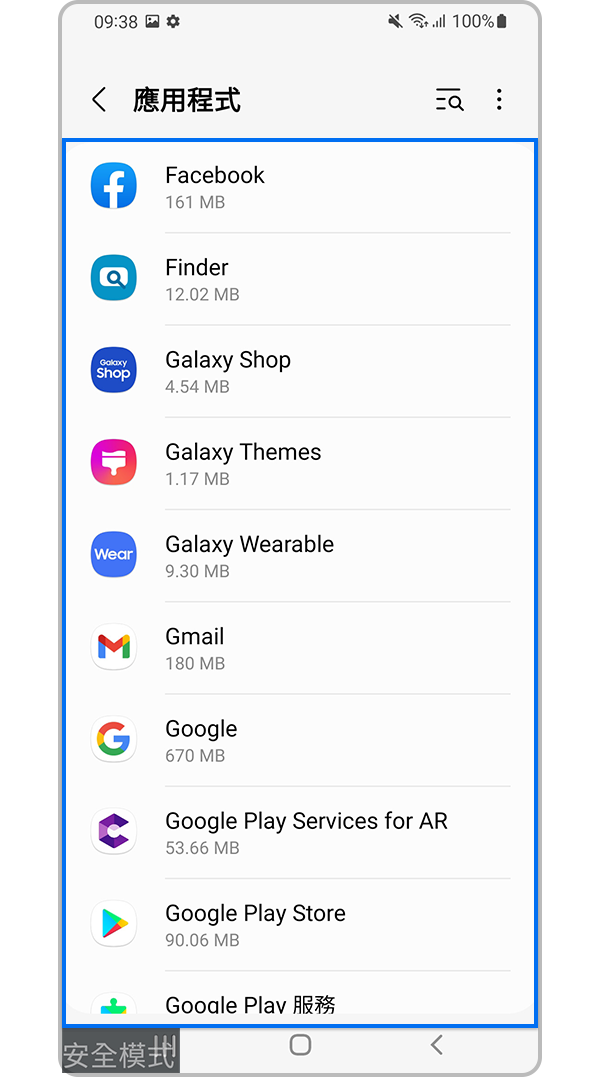Choose Galaxy Wearable from the list
600x1077 pixels.
[300, 556]
